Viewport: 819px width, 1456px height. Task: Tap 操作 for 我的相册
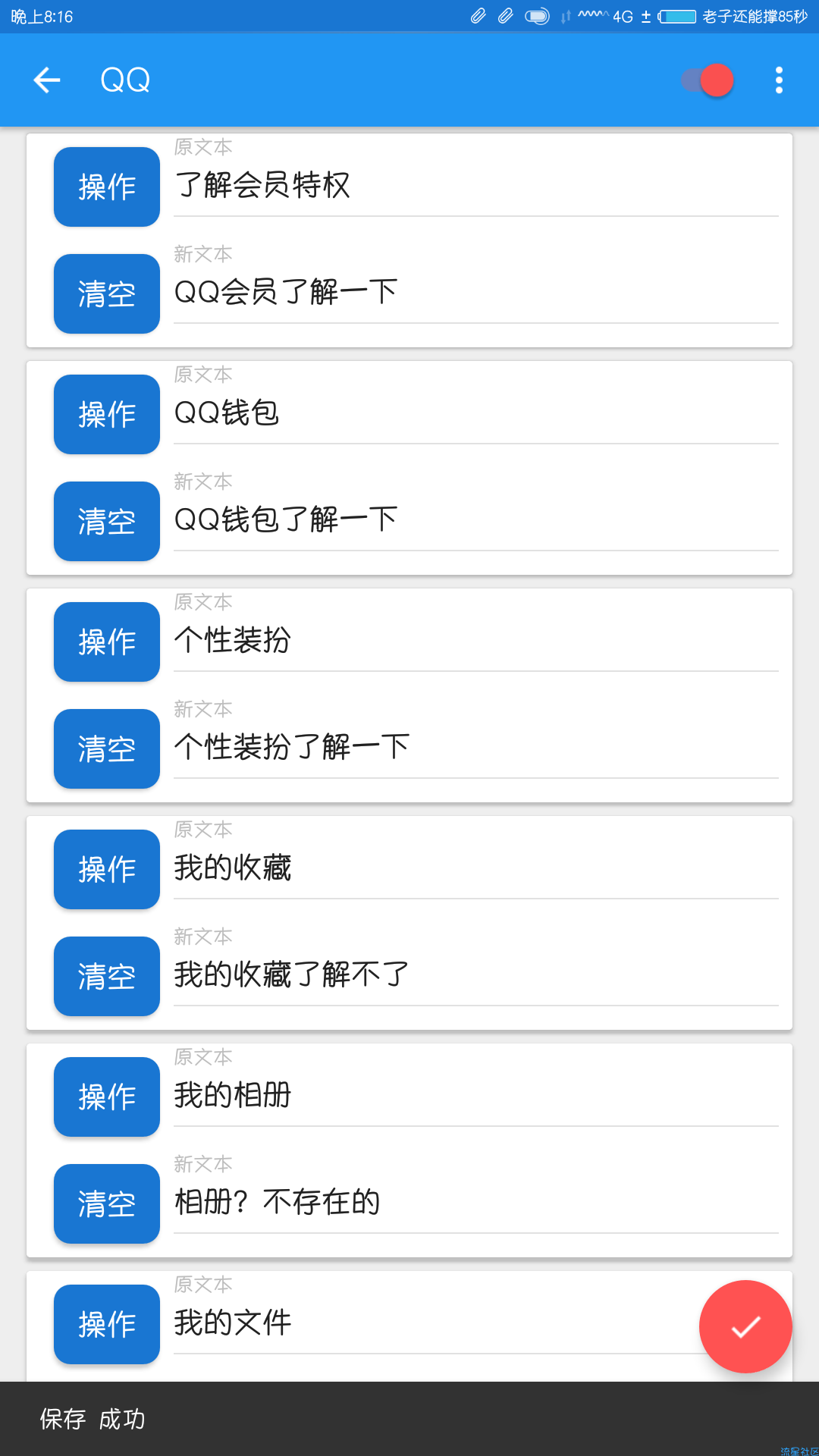coord(107,1097)
